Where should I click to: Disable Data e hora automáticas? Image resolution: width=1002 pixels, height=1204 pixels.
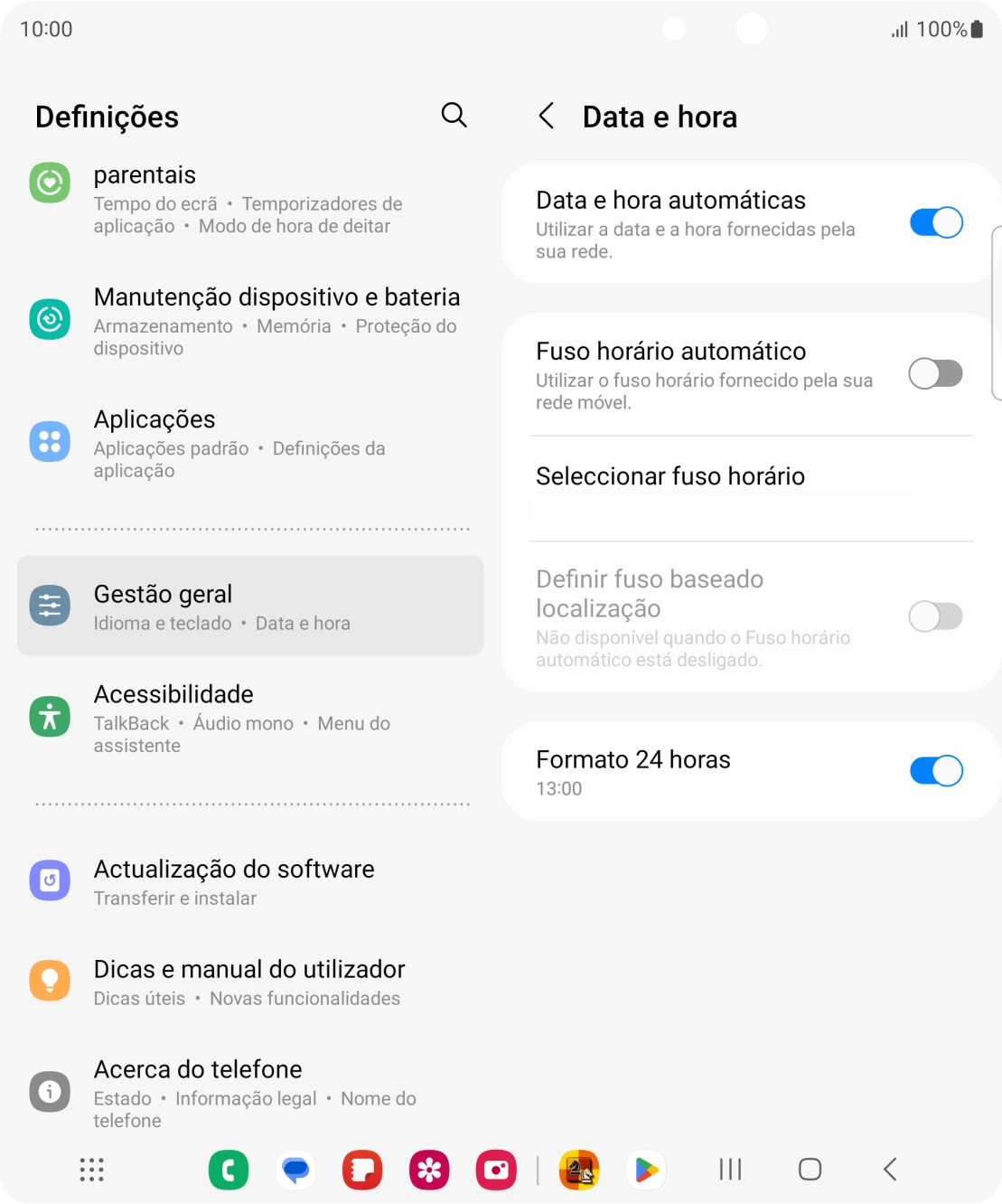coord(936,221)
